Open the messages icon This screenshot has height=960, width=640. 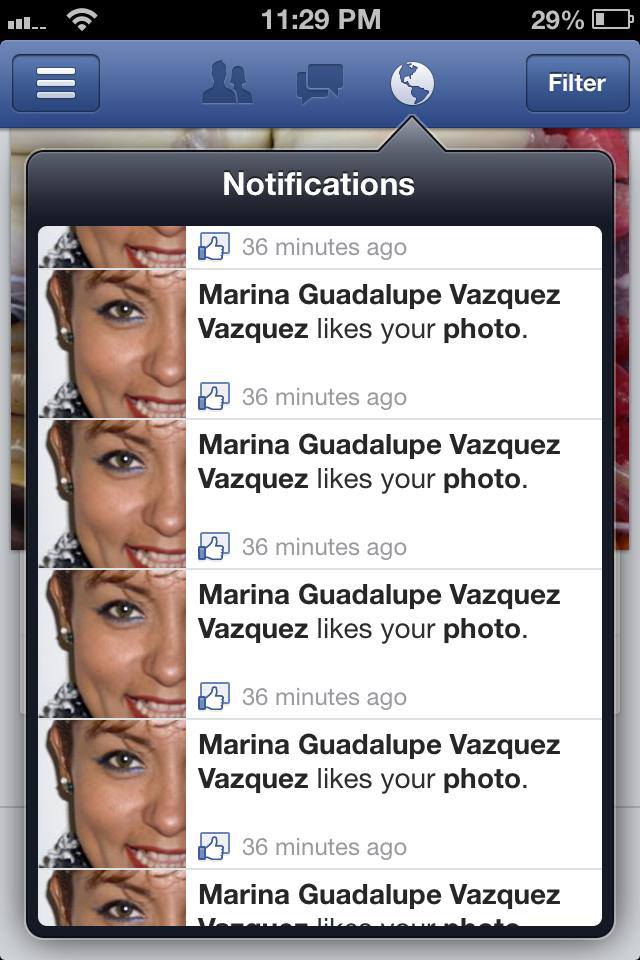(x=320, y=83)
